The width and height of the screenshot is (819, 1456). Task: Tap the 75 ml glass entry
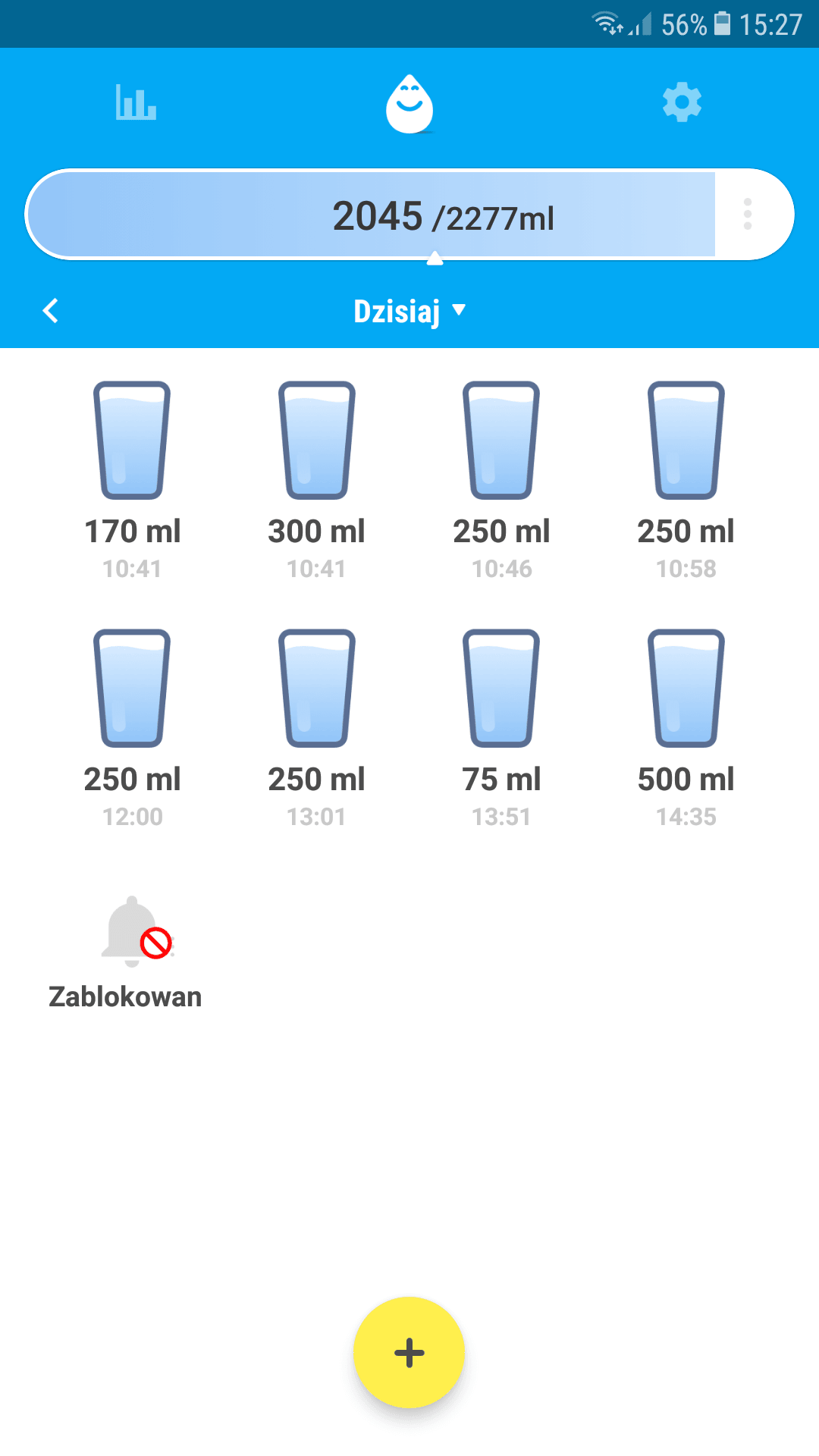(501, 729)
